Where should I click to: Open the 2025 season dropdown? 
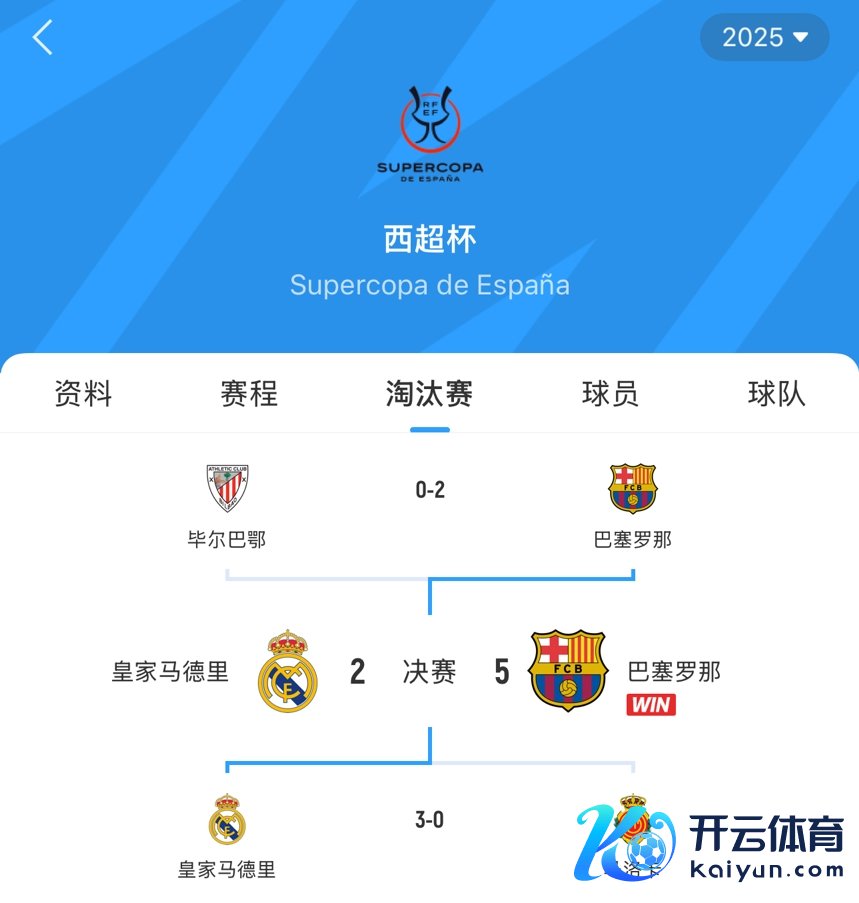[x=764, y=38]
